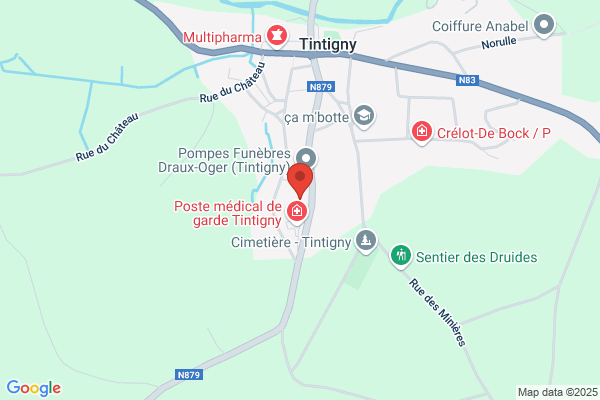600x400 pixels.
Task: Select the Coiffure Anabel place pin
Action: 544,25
